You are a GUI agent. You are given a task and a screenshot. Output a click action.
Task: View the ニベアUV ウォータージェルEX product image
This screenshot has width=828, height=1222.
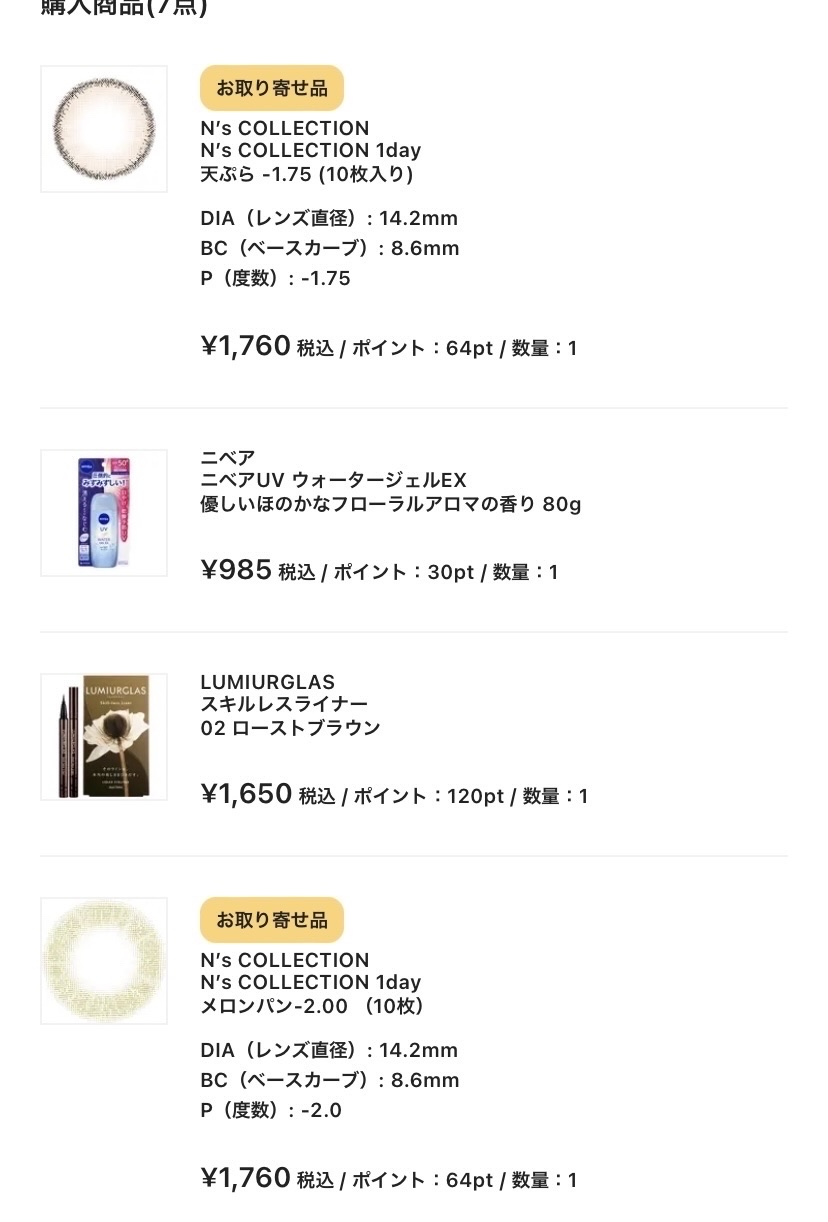(104, 513)
